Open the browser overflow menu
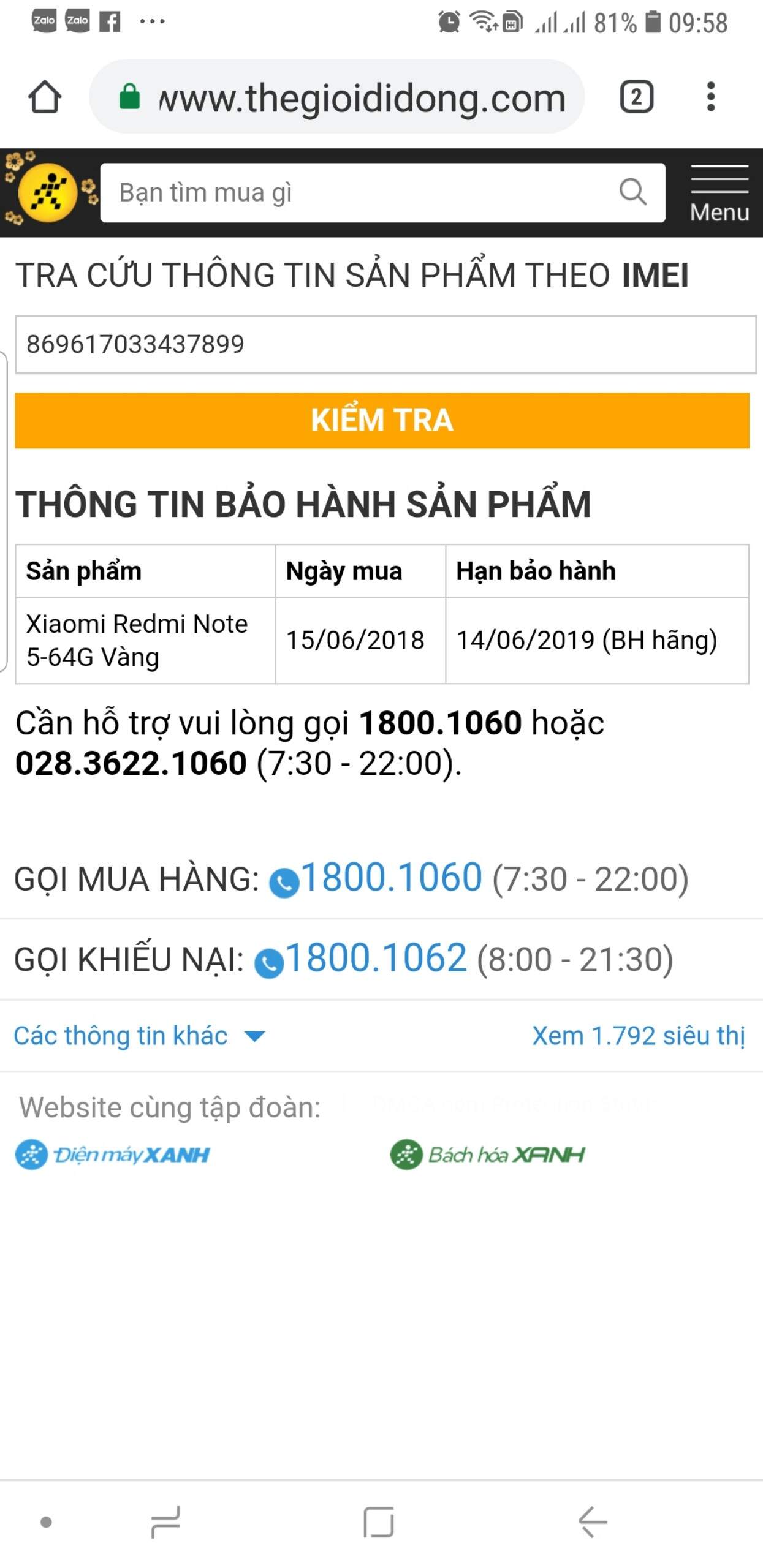The height and width of the screenshot is (1568, 763). coord(710,97)
